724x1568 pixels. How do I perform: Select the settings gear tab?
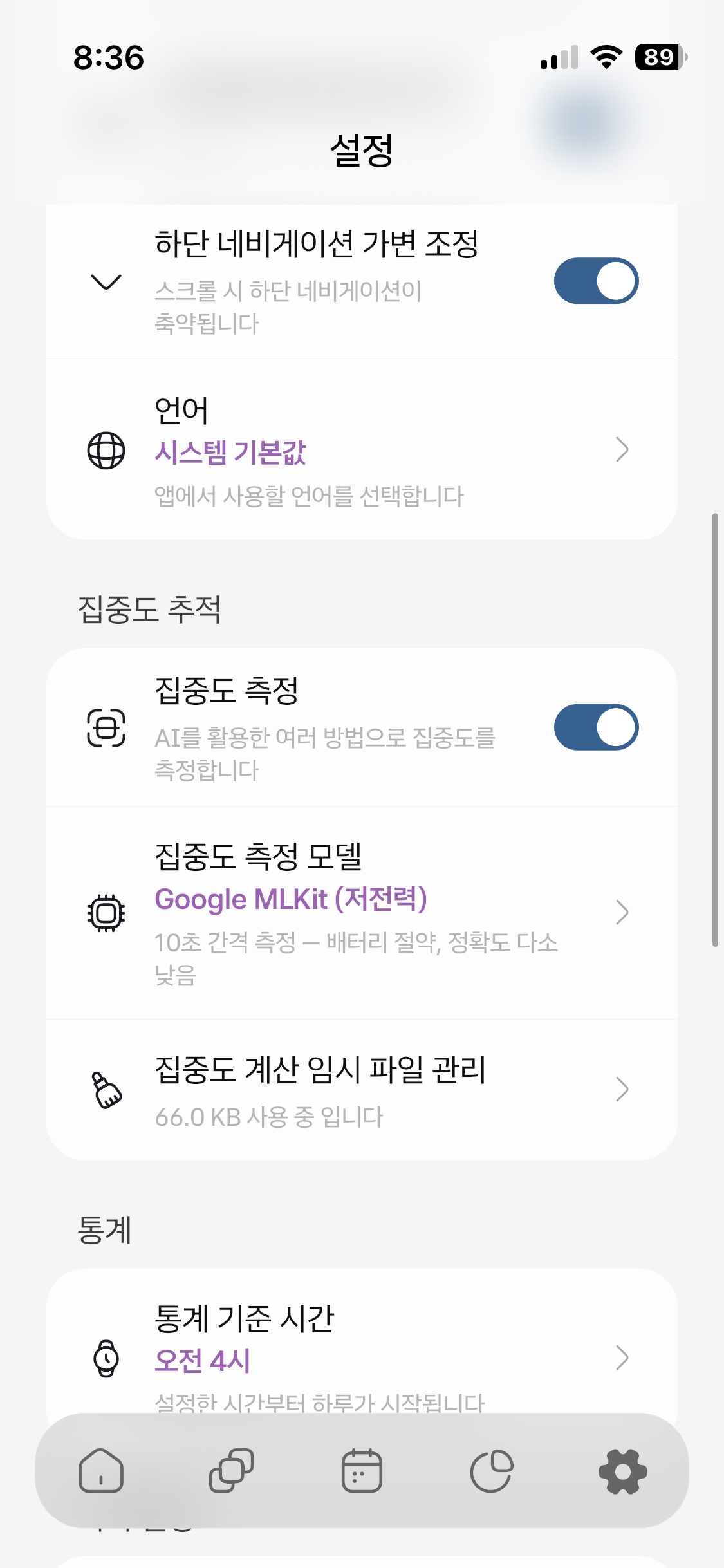622,1471
